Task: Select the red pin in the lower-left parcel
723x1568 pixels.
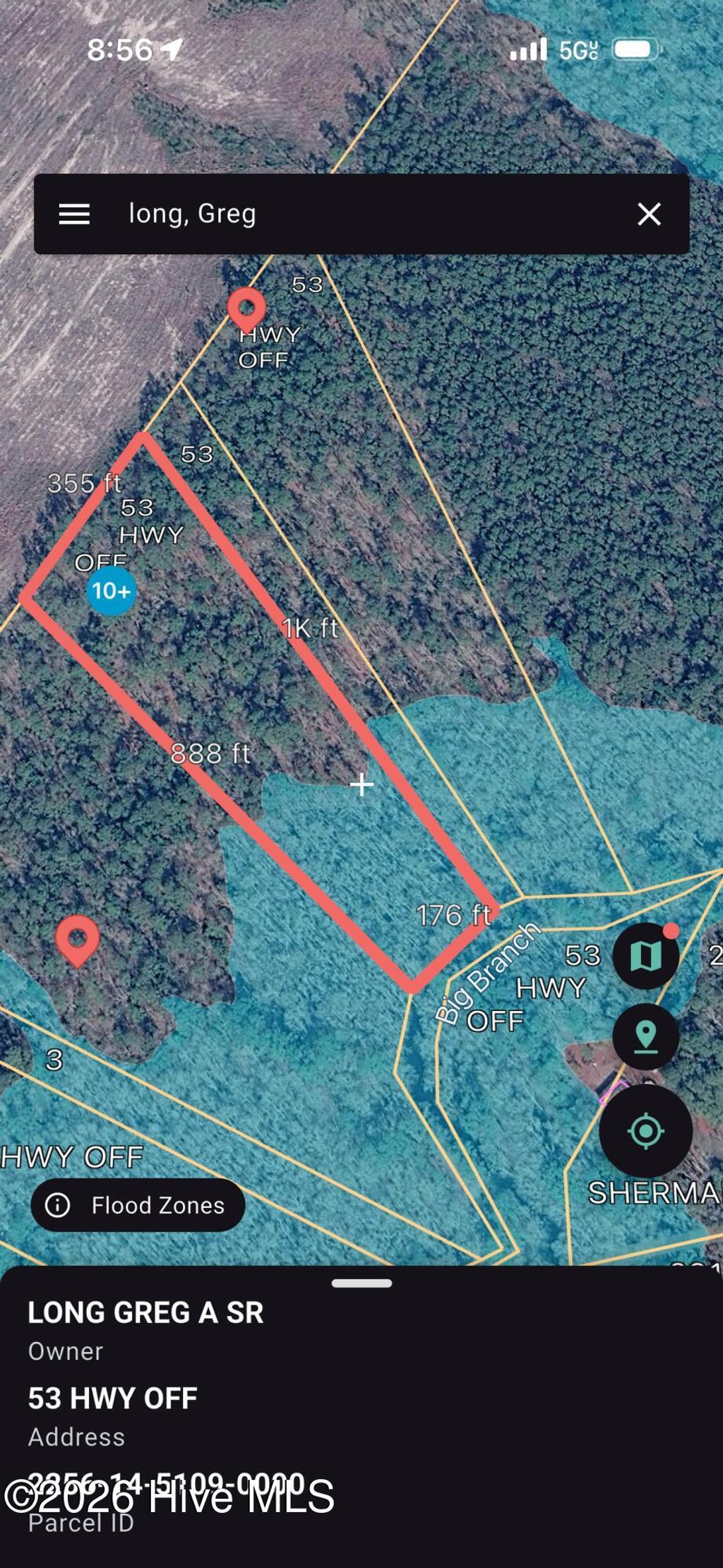Action: click(x=78, y=939)
